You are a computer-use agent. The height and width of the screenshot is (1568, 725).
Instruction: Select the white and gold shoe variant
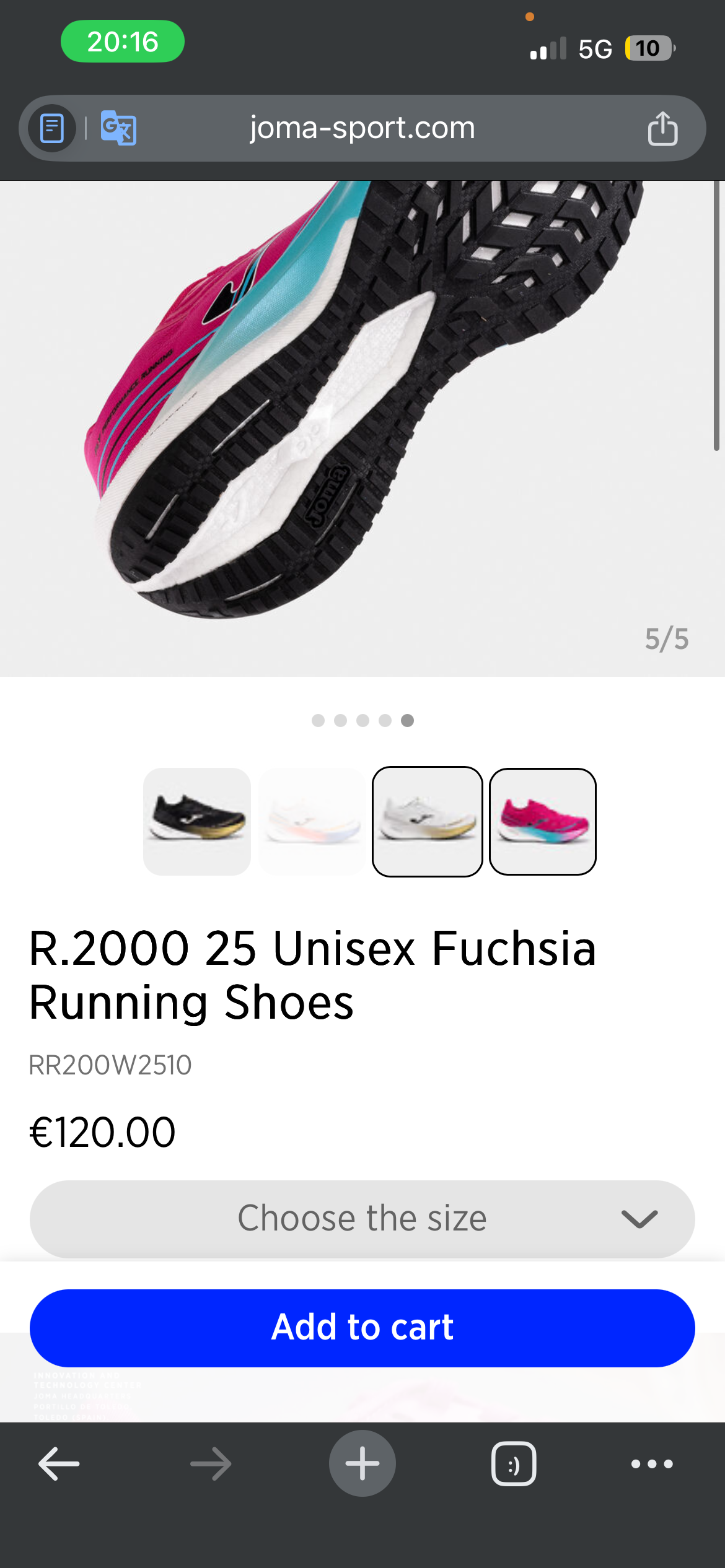[x=428, y=821]
